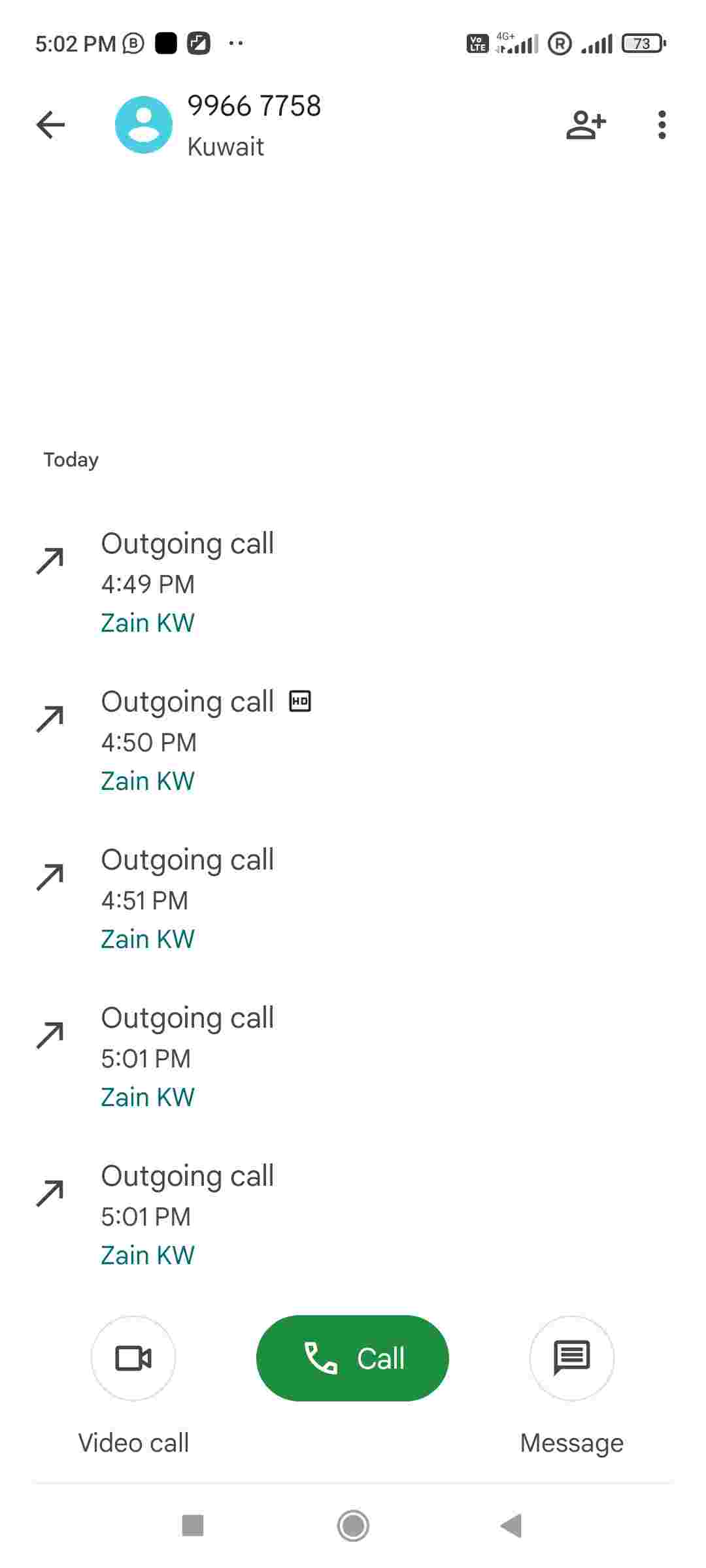Go to the home screen
Image resolution: width=706 pixels, height=1568 pixels.
click(x=353, y=1526)
